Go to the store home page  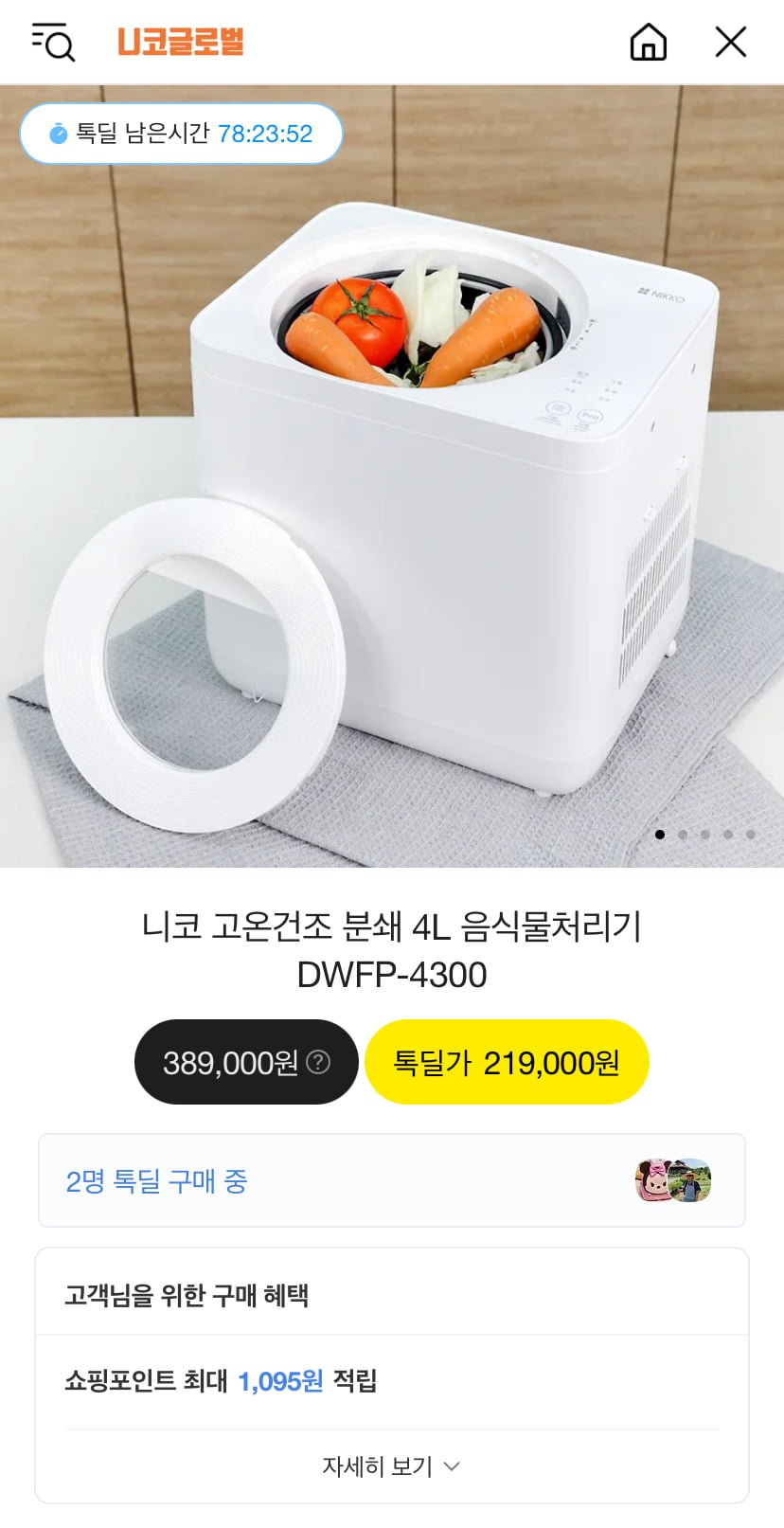[x=648, y=43]
